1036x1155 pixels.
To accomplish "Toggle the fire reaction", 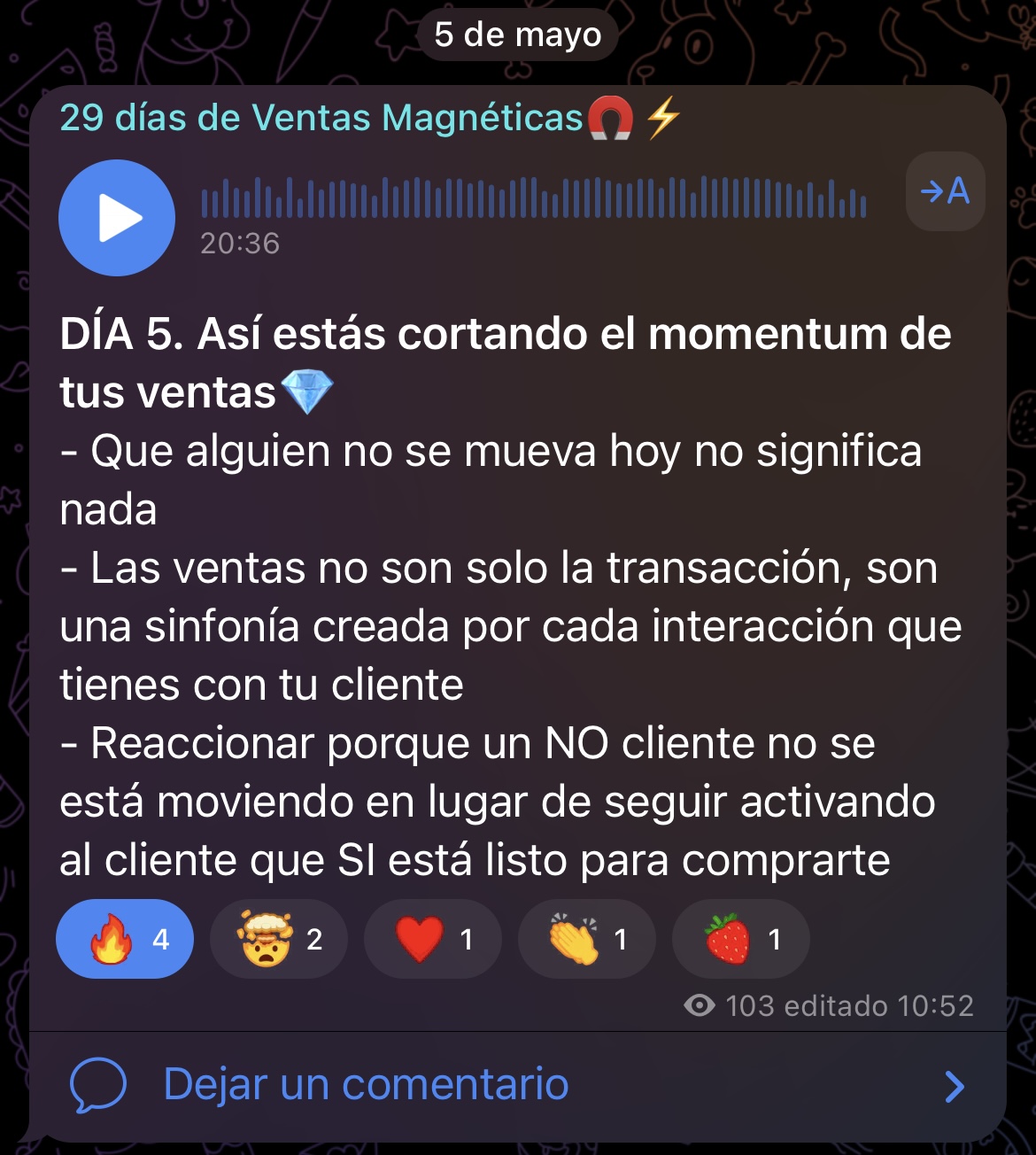I will 125,940.
